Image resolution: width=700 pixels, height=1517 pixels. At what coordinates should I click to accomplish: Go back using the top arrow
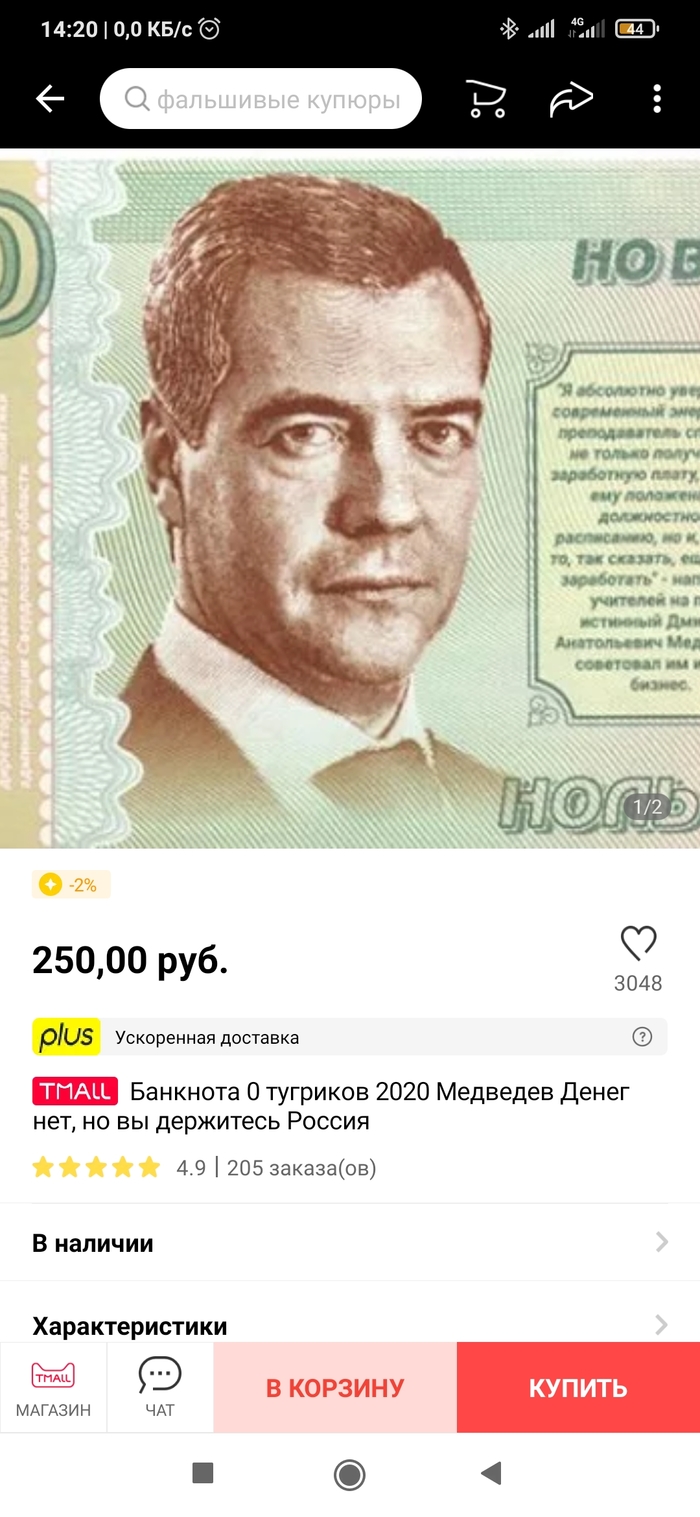(50, 98)
